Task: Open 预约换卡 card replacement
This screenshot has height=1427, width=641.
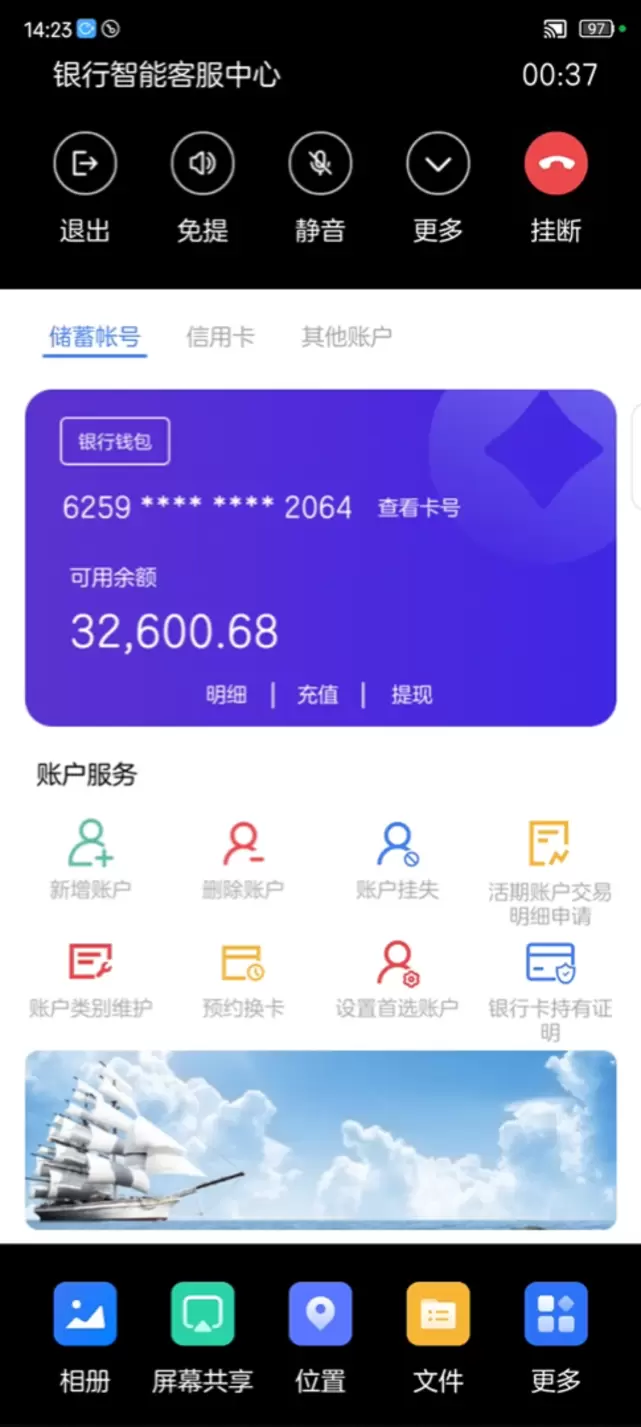Action: point(243,976)
